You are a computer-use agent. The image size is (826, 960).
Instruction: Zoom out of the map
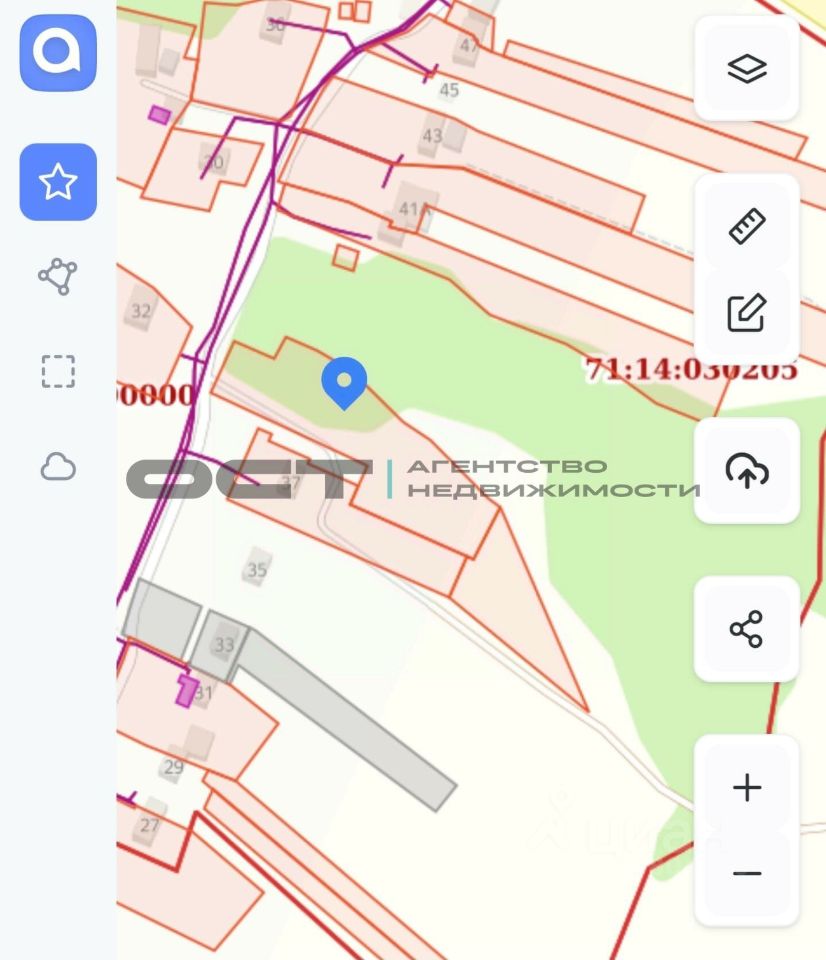coord(747,874)
